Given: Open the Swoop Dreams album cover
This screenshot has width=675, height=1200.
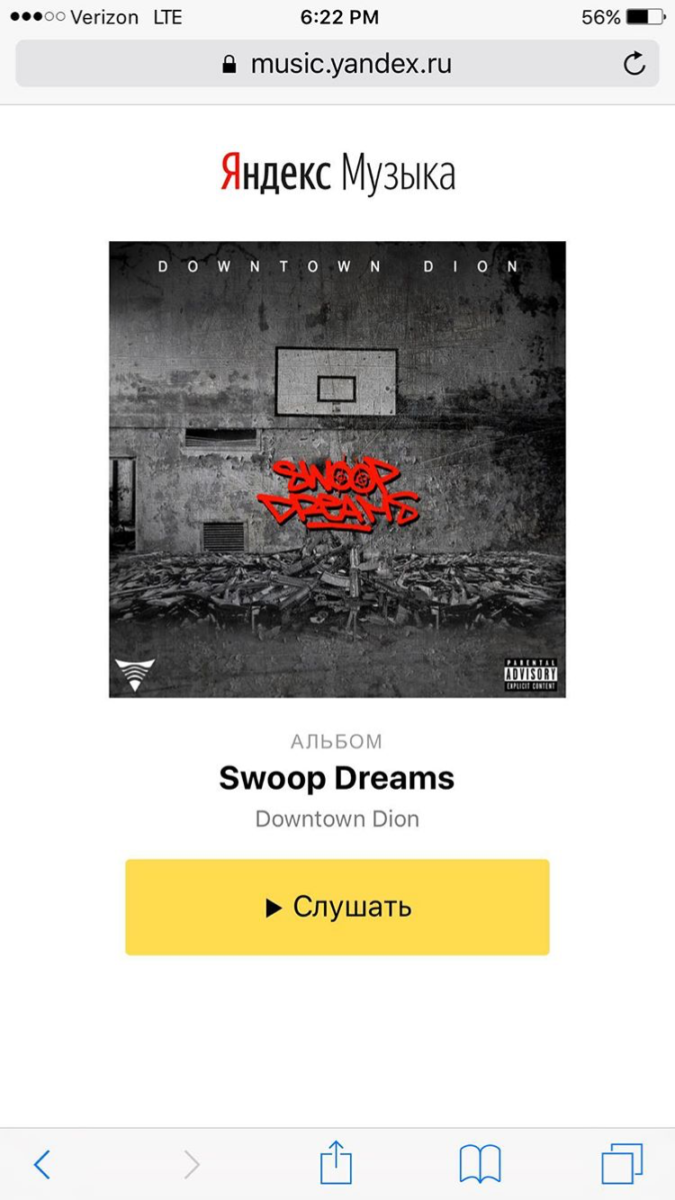Looking at the screenshot, I should click(x=337, y=469).
